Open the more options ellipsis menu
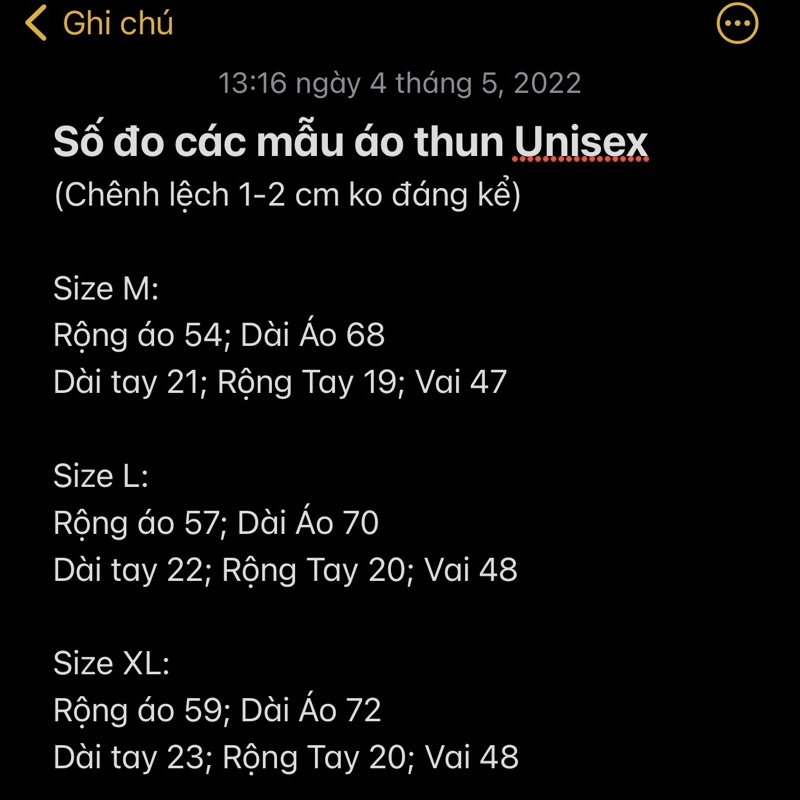The width and height of the screenshot is (800, 800). [737, 24]
